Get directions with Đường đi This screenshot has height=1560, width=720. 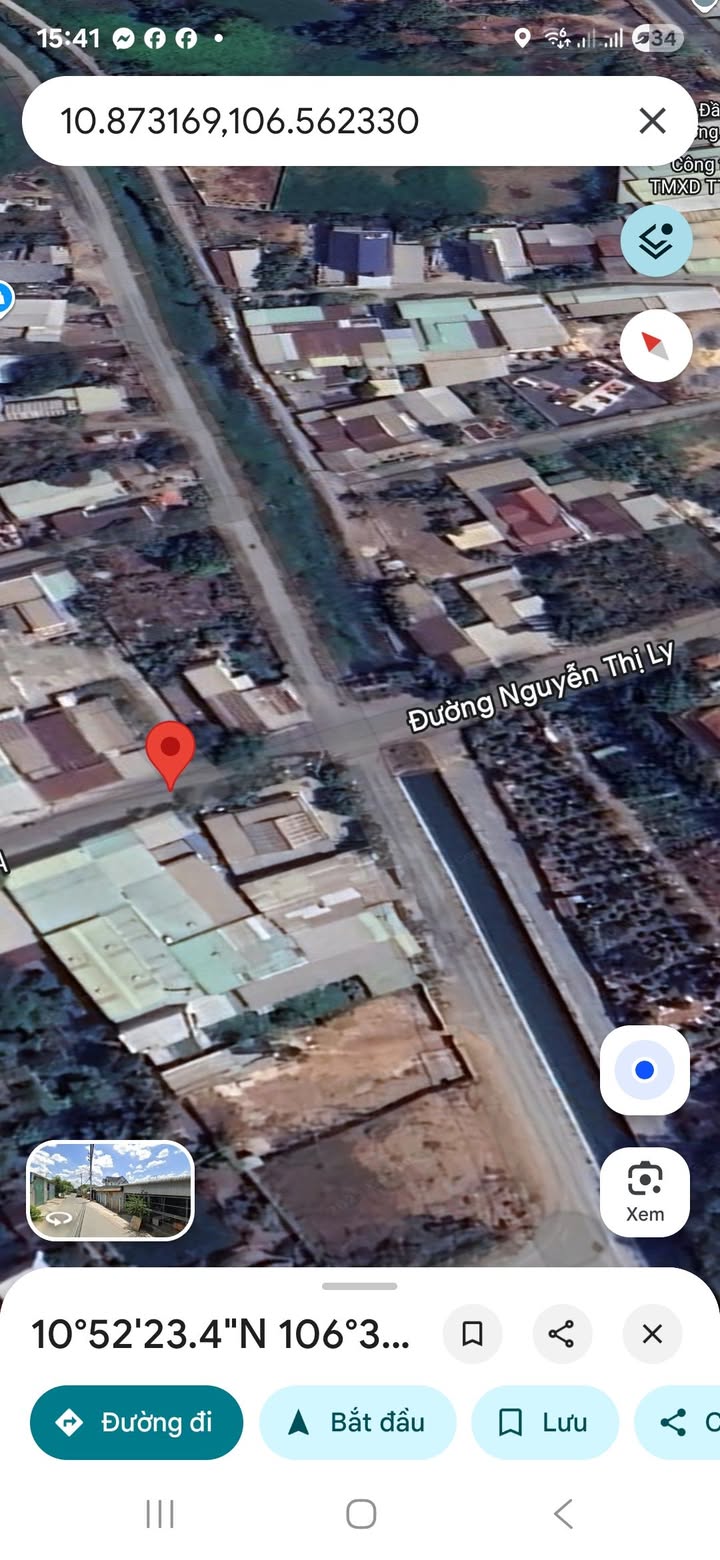coord(137,1422)
